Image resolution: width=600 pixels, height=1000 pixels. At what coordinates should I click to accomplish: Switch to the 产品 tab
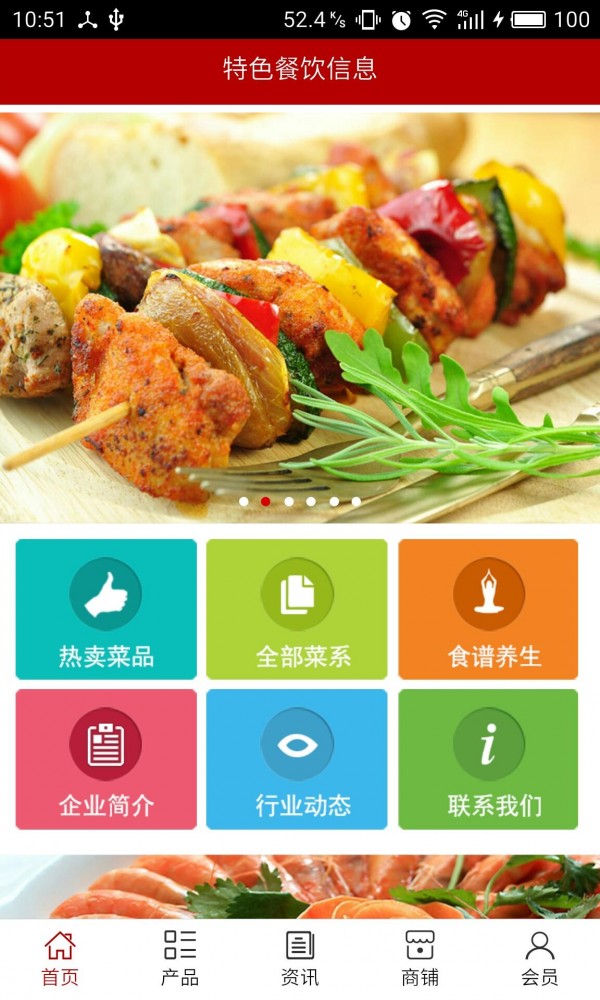180,958
